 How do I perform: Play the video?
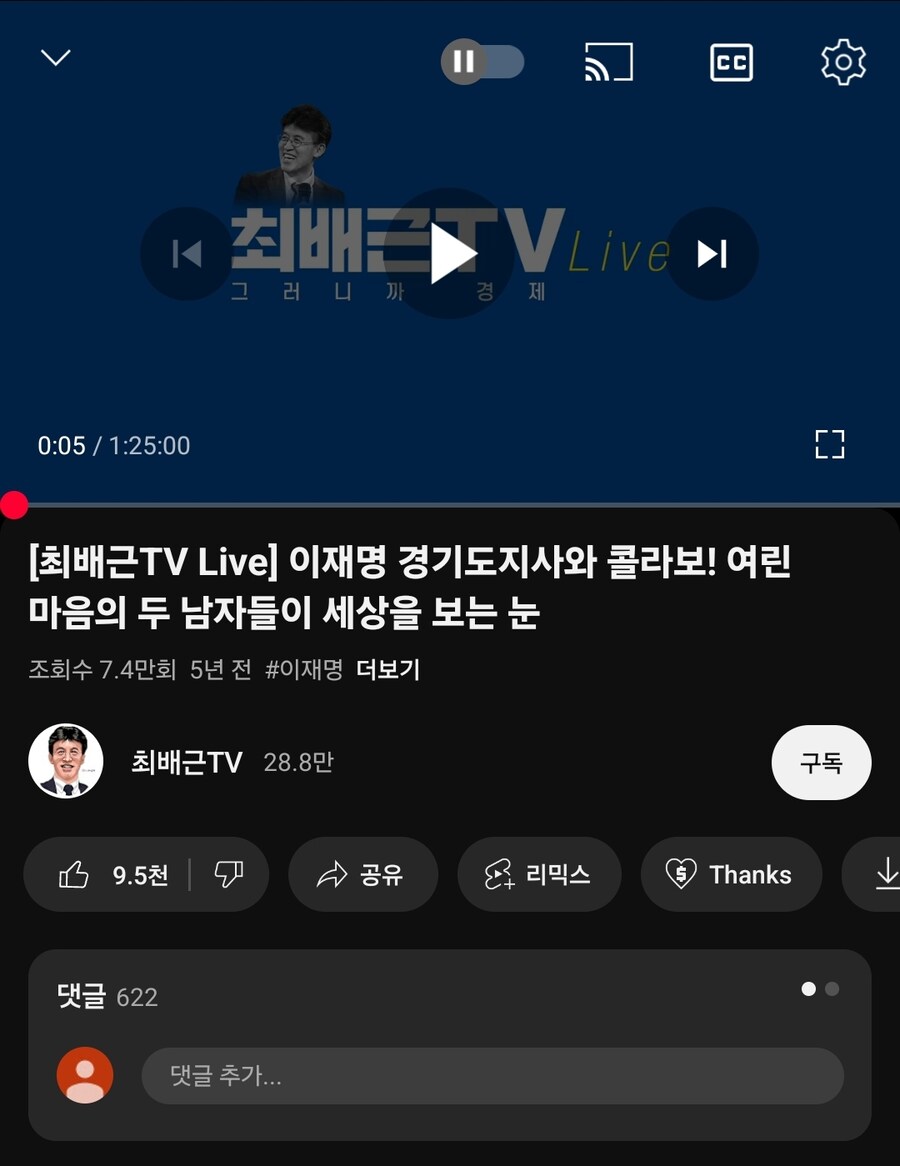point(450,252)
